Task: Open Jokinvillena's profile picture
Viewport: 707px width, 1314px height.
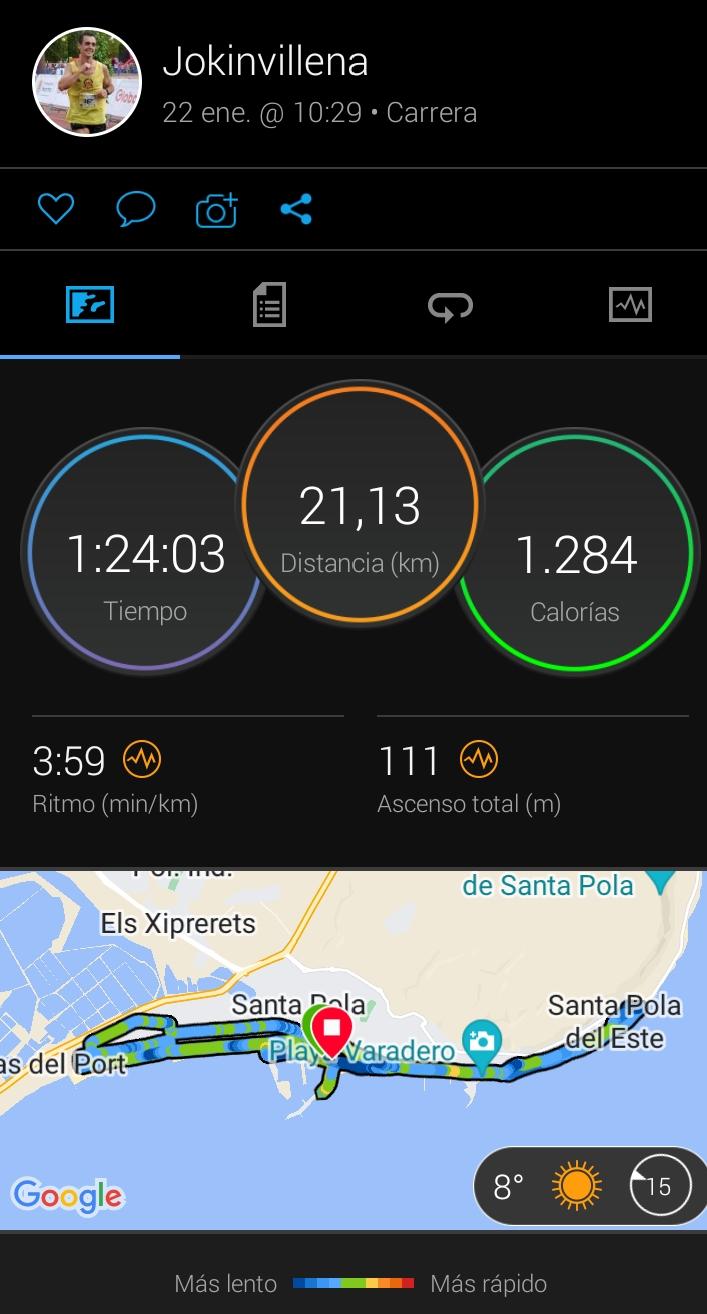Action: tap(87, 82)
